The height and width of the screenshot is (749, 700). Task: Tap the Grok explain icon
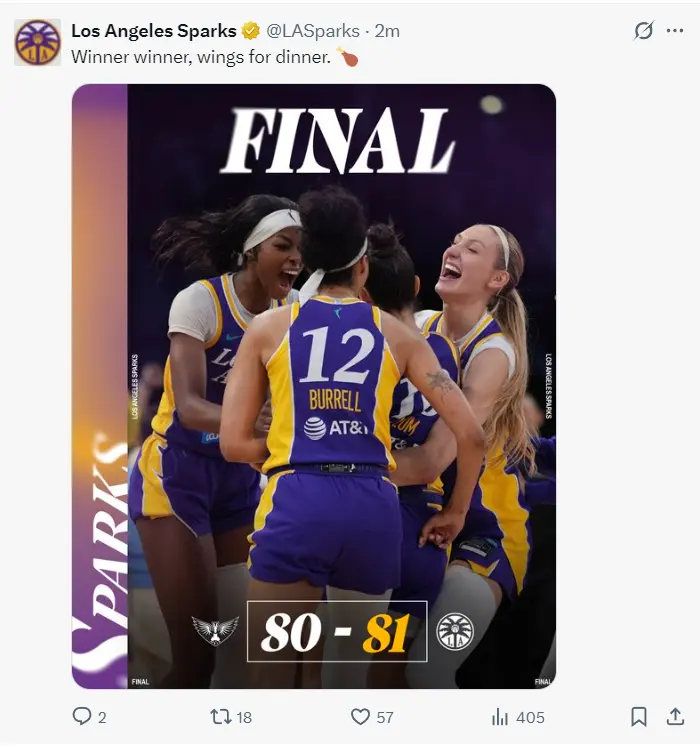(644, 31)
